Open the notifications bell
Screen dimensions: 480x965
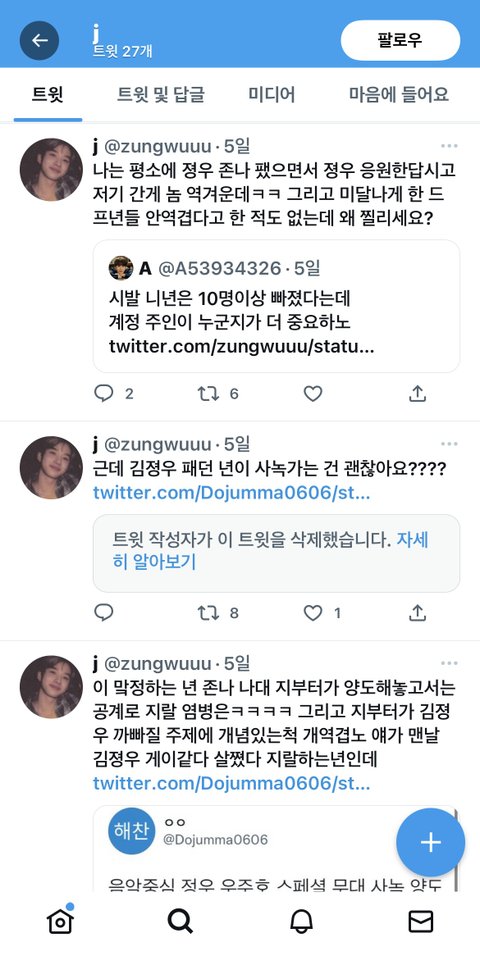(301, 921)
